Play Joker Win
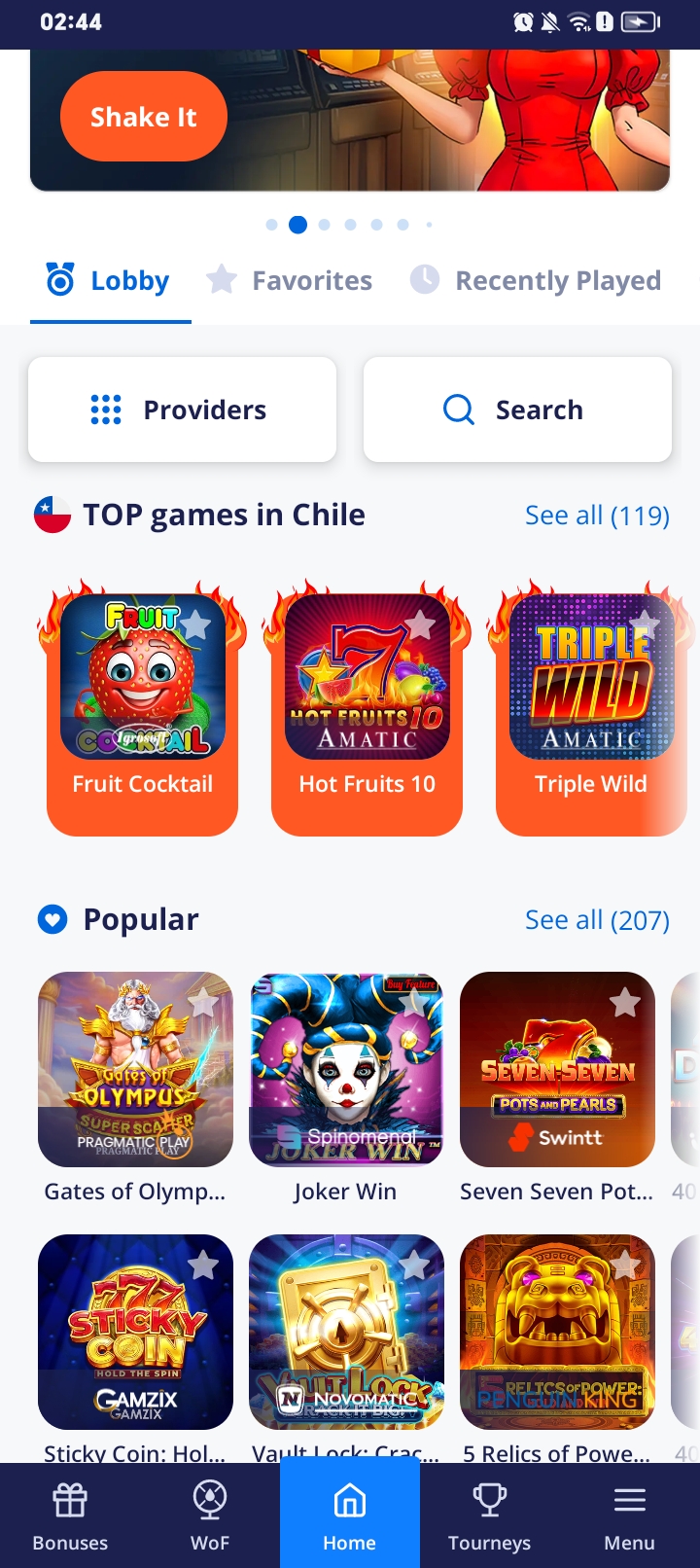 pos(346,1070)
